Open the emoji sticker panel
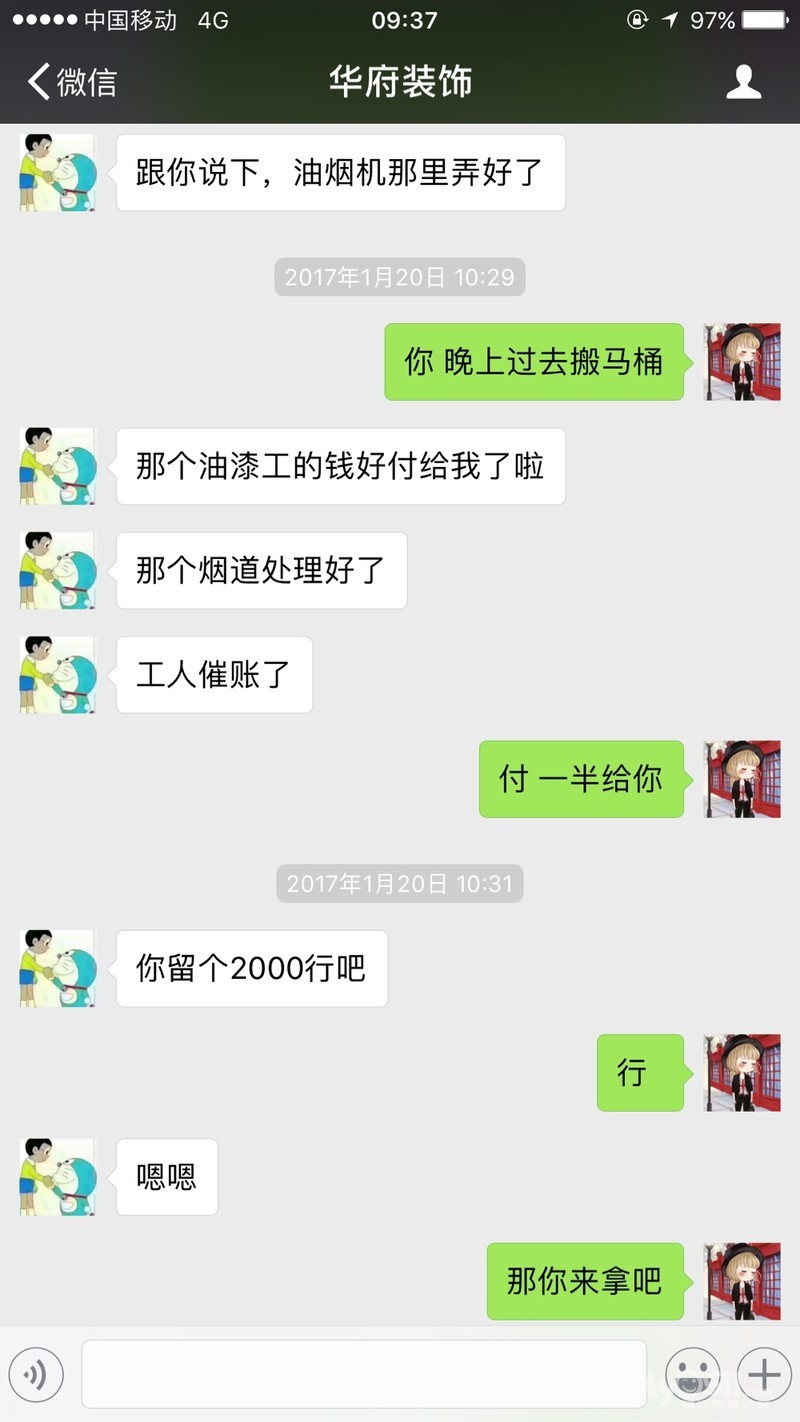Screen dimensions: 800x1422 [693, 1375]
